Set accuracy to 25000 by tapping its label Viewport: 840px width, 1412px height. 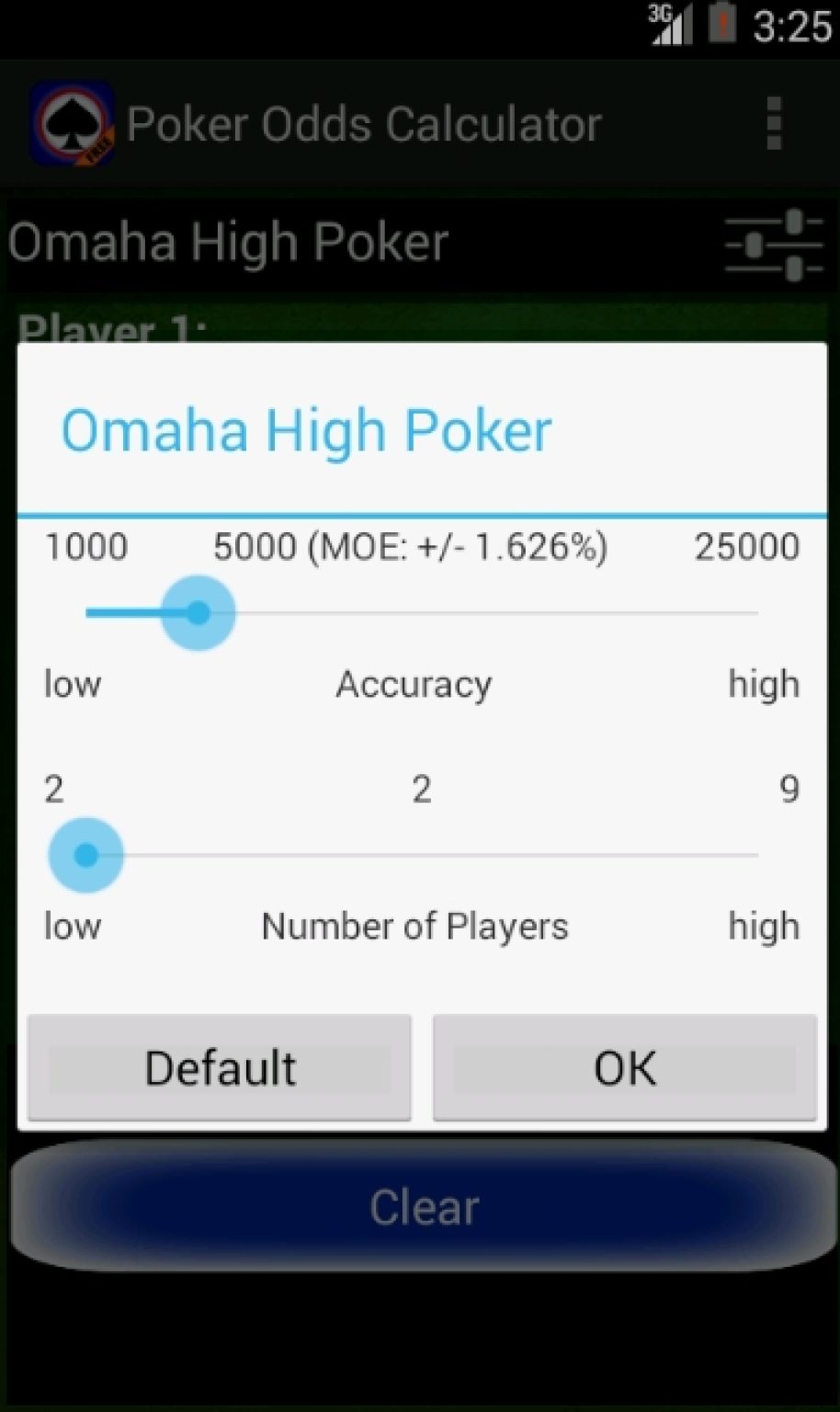[747, 545]
